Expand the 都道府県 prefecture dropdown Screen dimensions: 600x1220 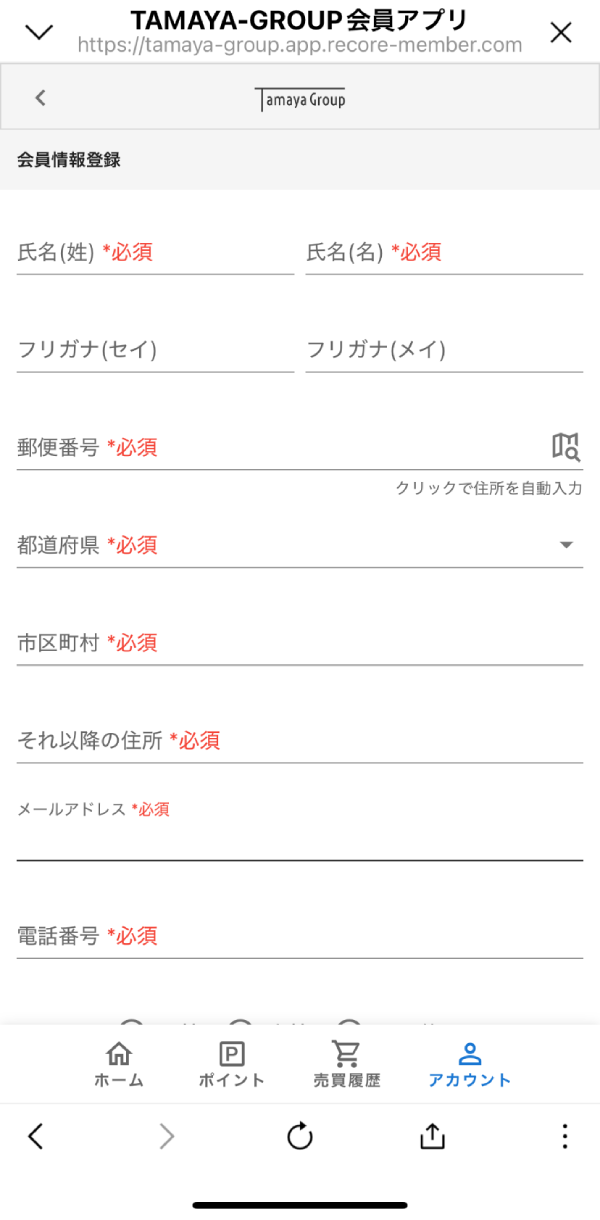(x=299, y=545)
